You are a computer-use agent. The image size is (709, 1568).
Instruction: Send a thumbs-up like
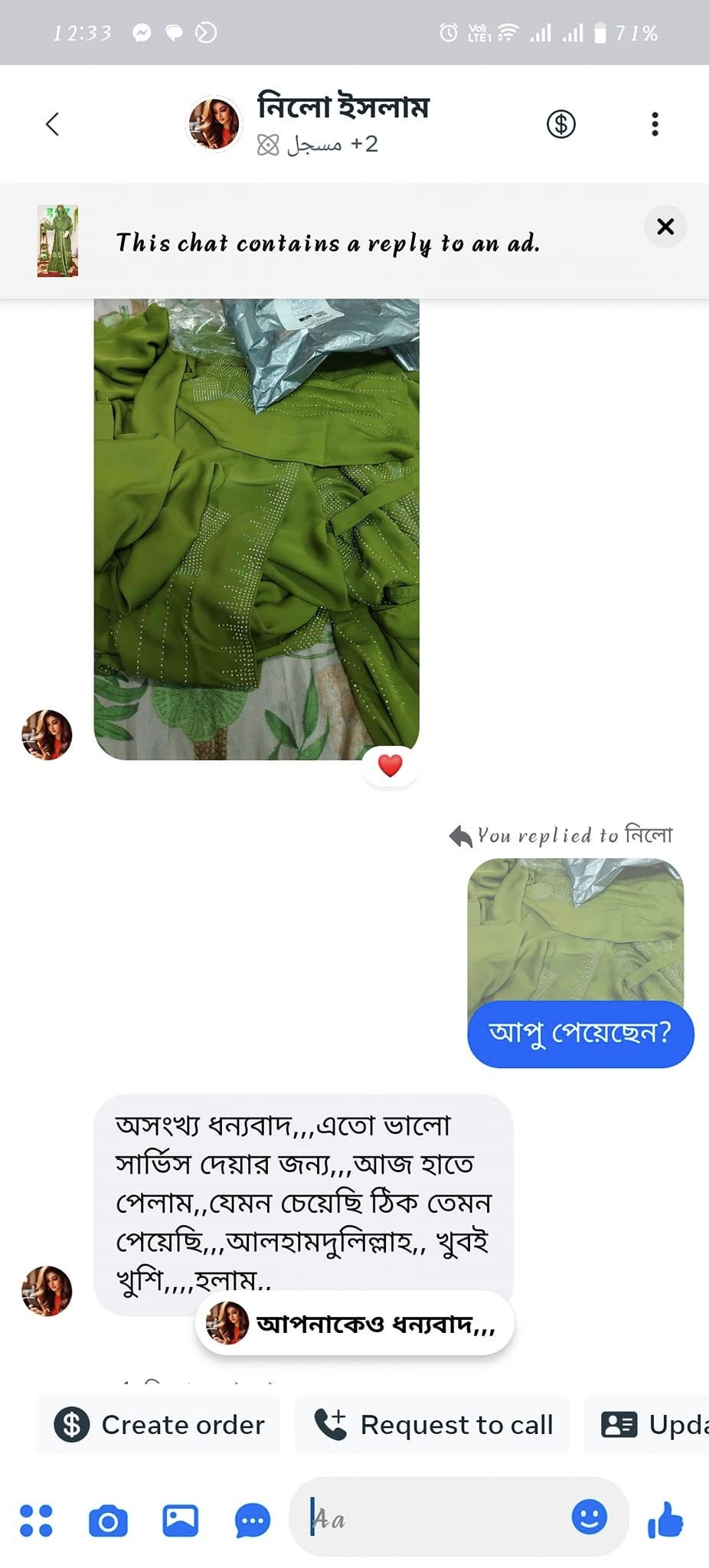click(665, 1521)
